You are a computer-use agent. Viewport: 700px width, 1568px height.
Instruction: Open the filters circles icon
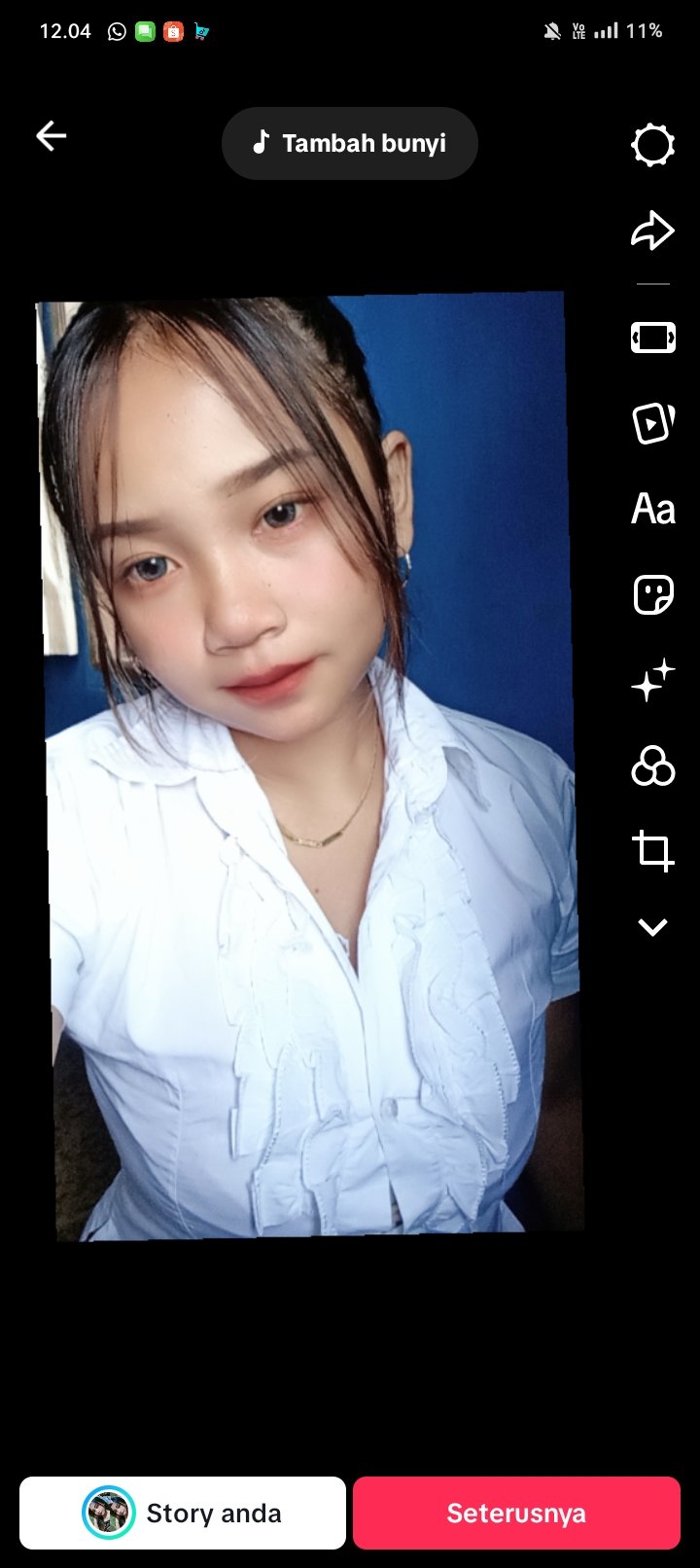pyautogui.click(x=652, y=766)
